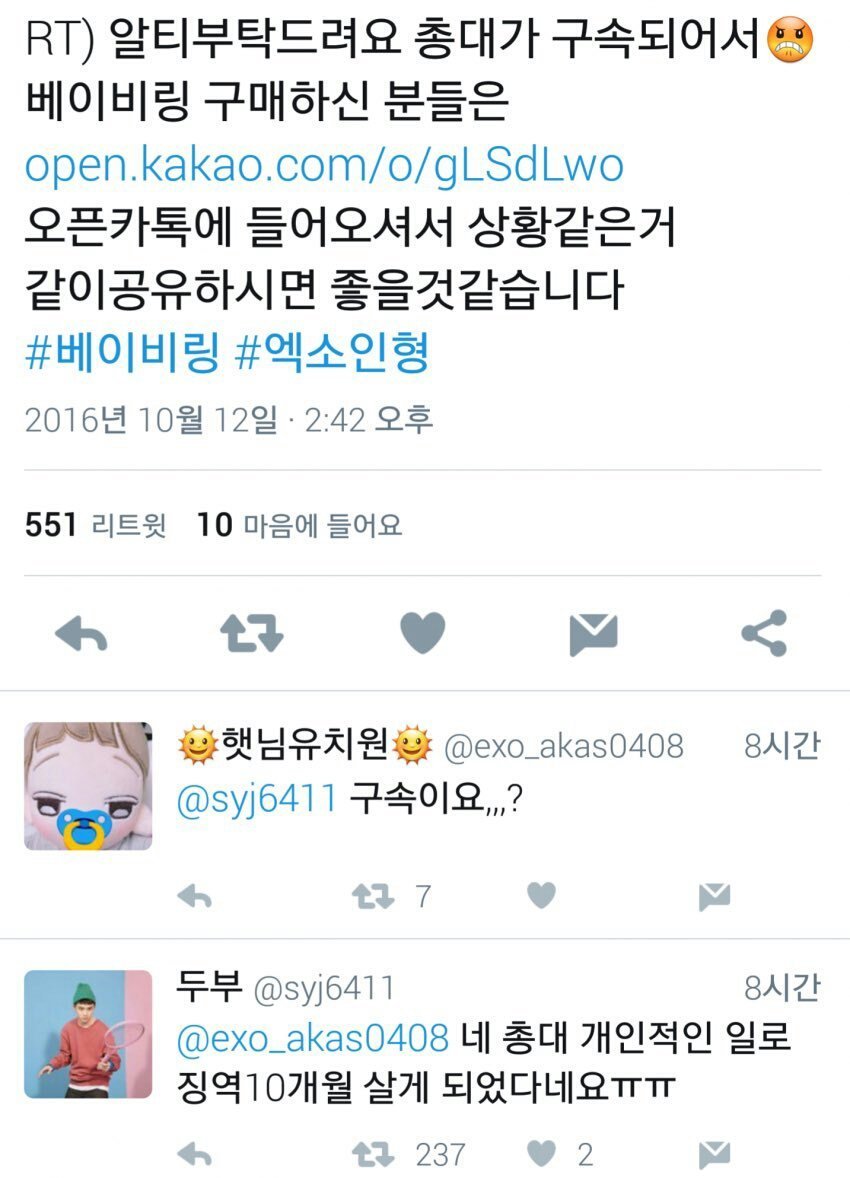The image size is (850, 1178).
Task: Reply to the main tweet
Action: pyautogui.click(x=81, y=634)
